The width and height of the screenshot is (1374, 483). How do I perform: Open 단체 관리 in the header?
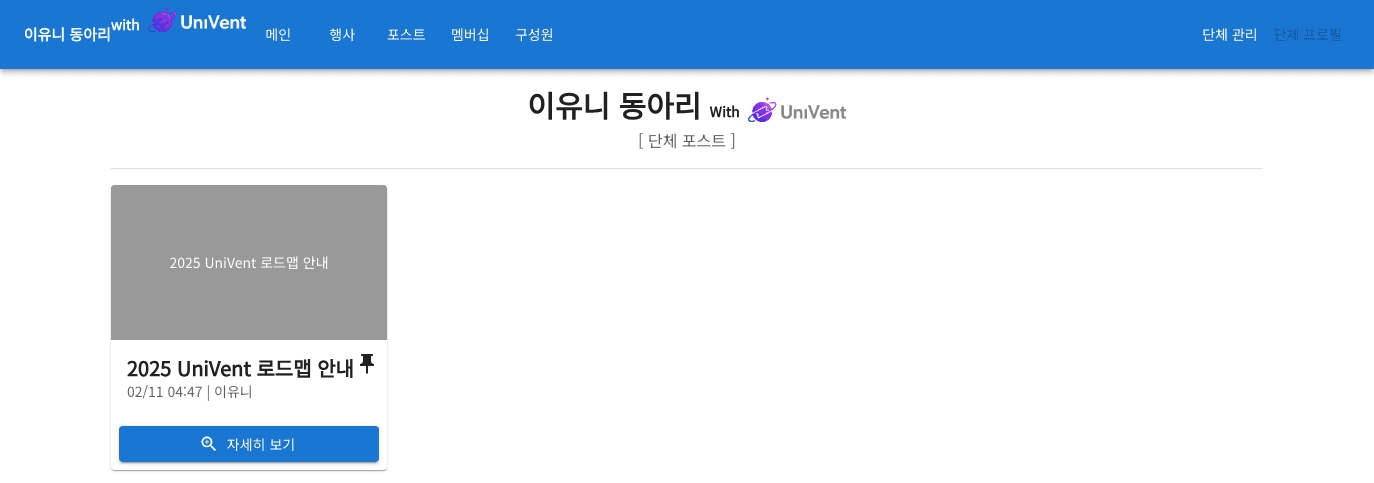tap(1229, 35)
